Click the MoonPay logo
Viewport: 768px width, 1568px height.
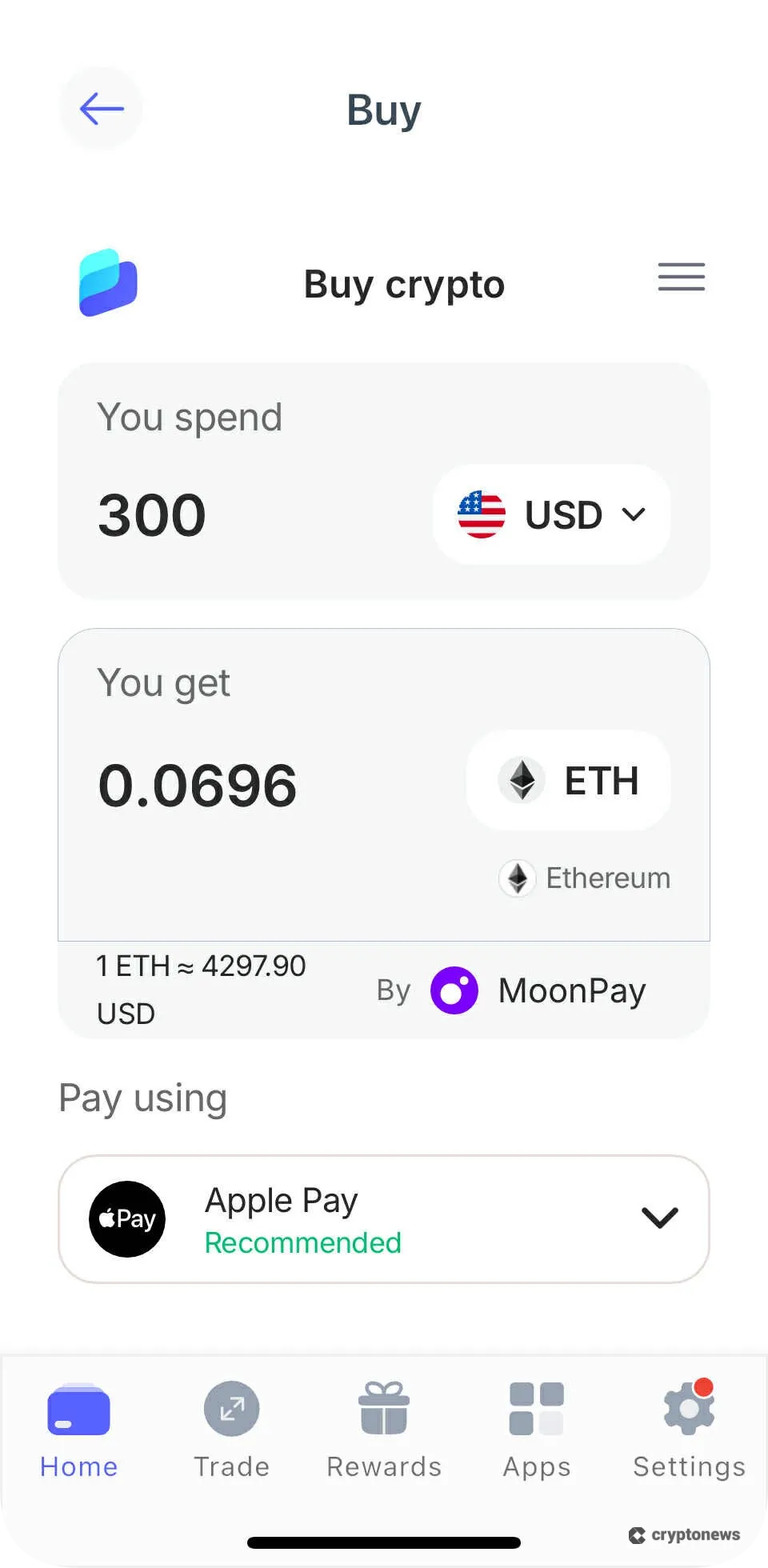click(x=454, y=990)
